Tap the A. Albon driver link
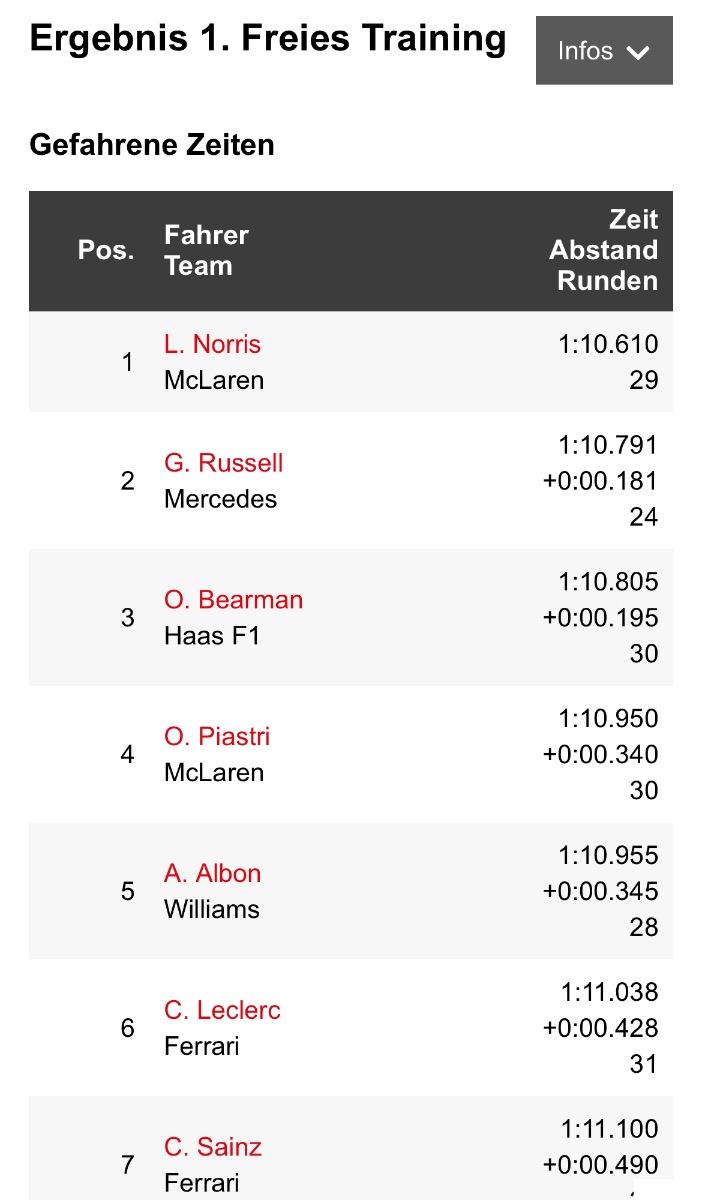Viewport: 702px width, 1200px height. (212, 873)
